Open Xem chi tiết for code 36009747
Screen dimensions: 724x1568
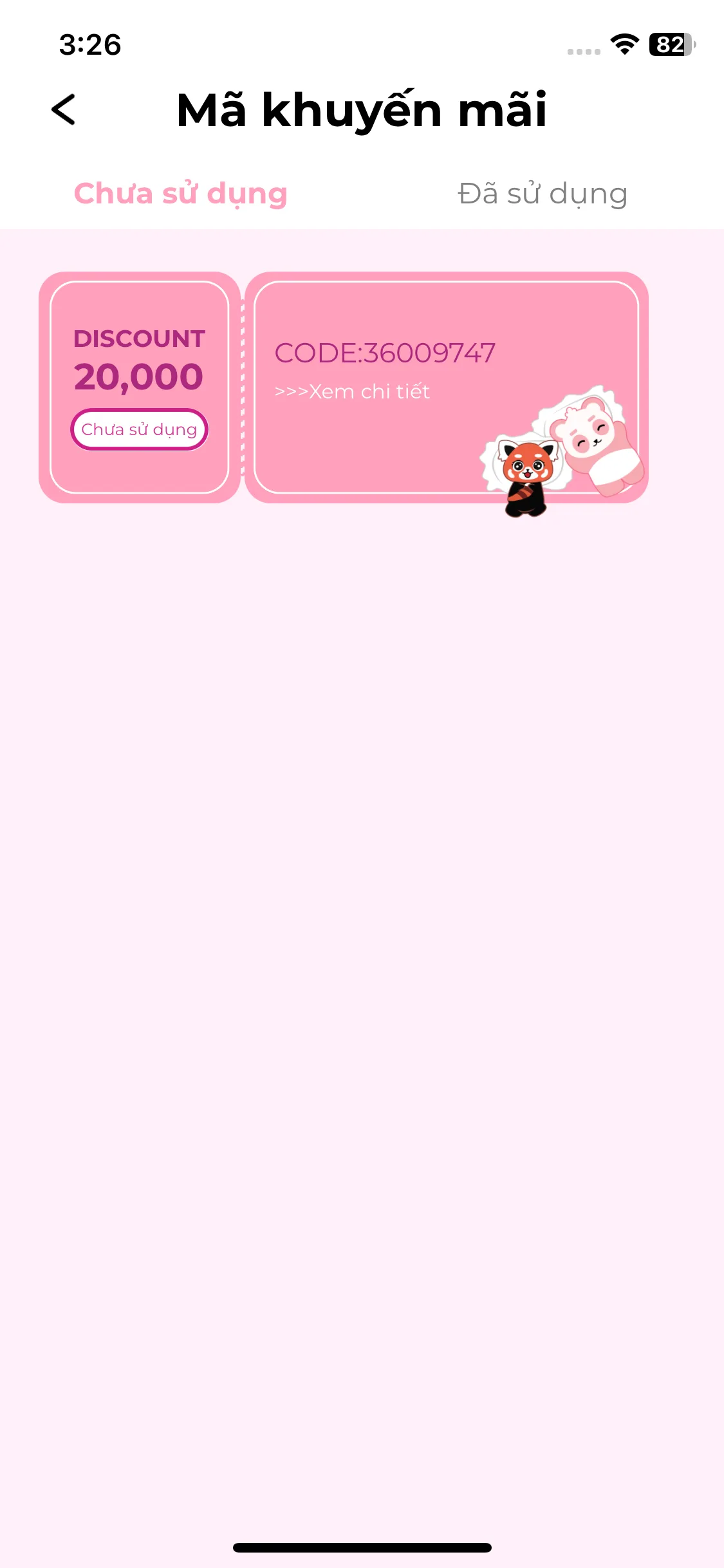pos(352,391)
